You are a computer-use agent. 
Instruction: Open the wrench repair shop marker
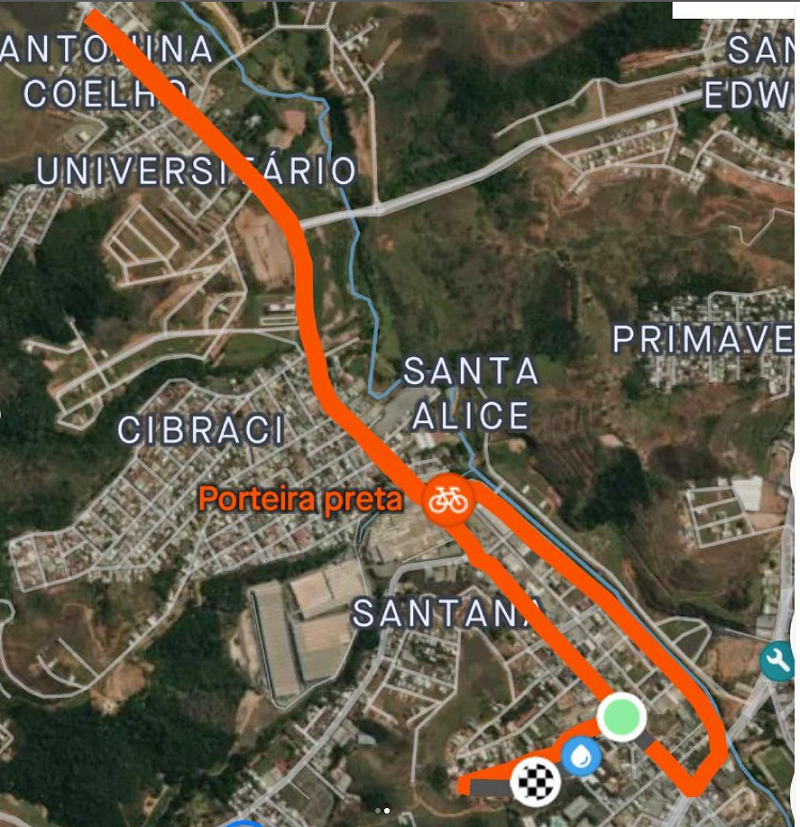[x=777, y=661]
